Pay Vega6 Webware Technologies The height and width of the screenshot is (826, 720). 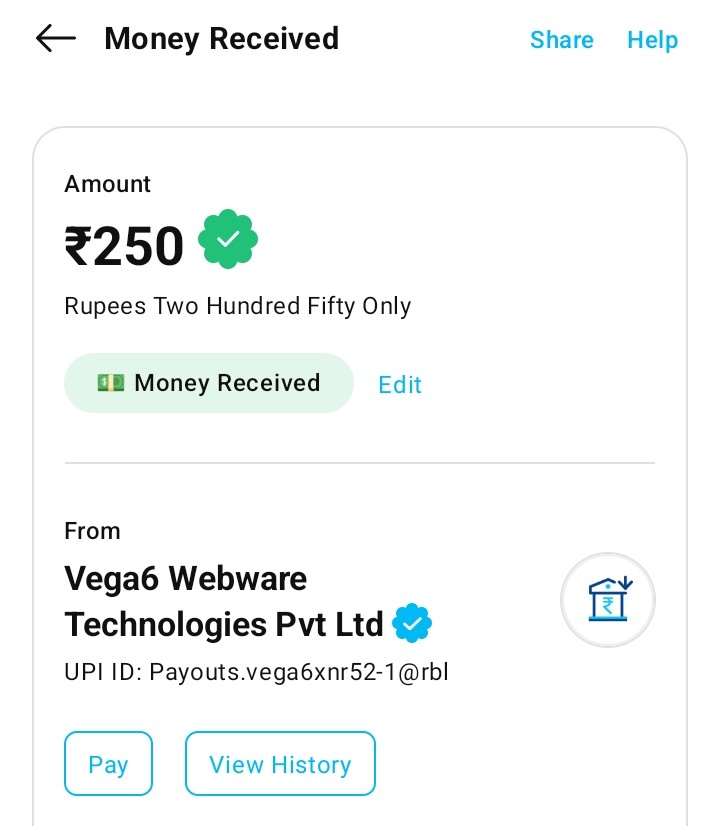click(108, 764)
